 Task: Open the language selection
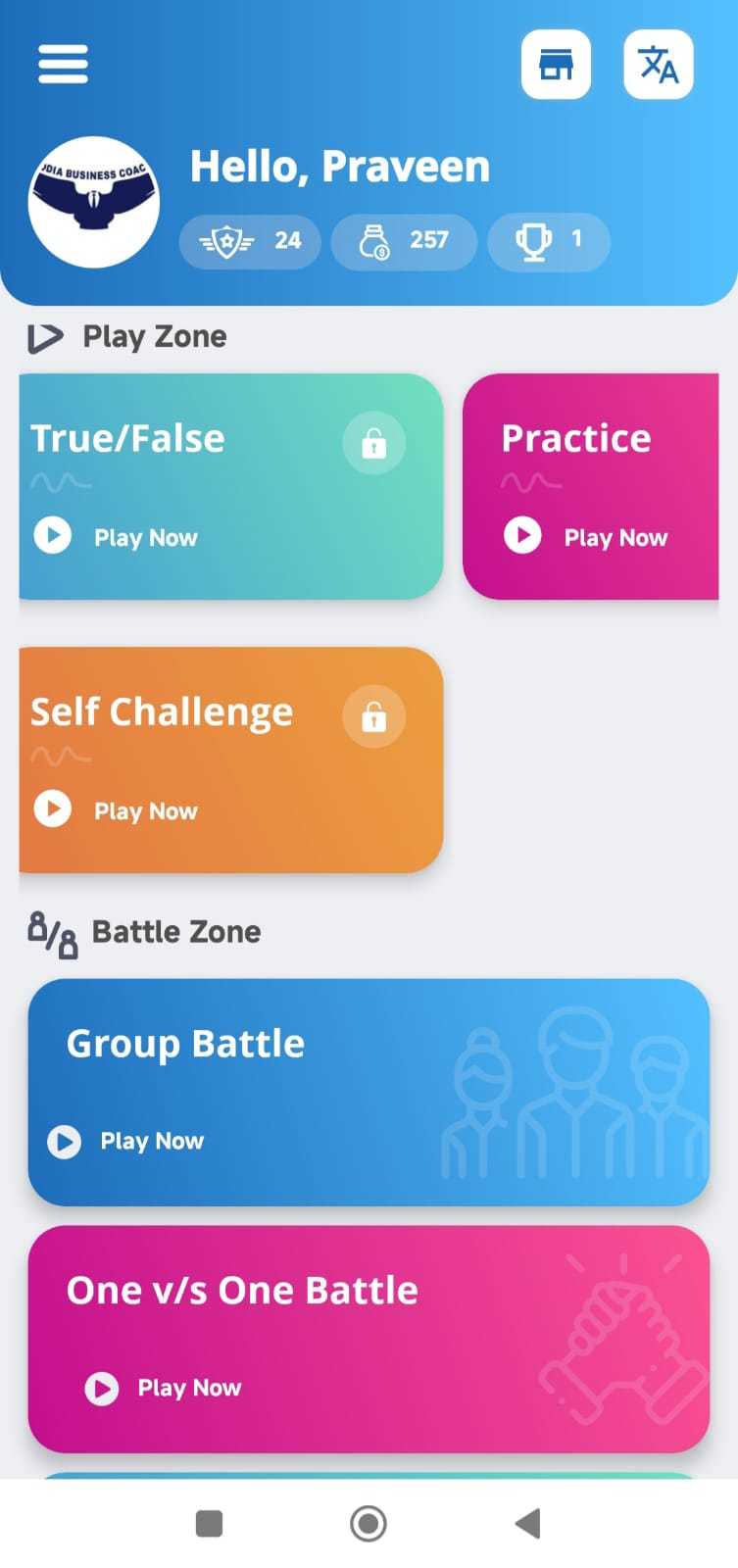click(658, 64)
